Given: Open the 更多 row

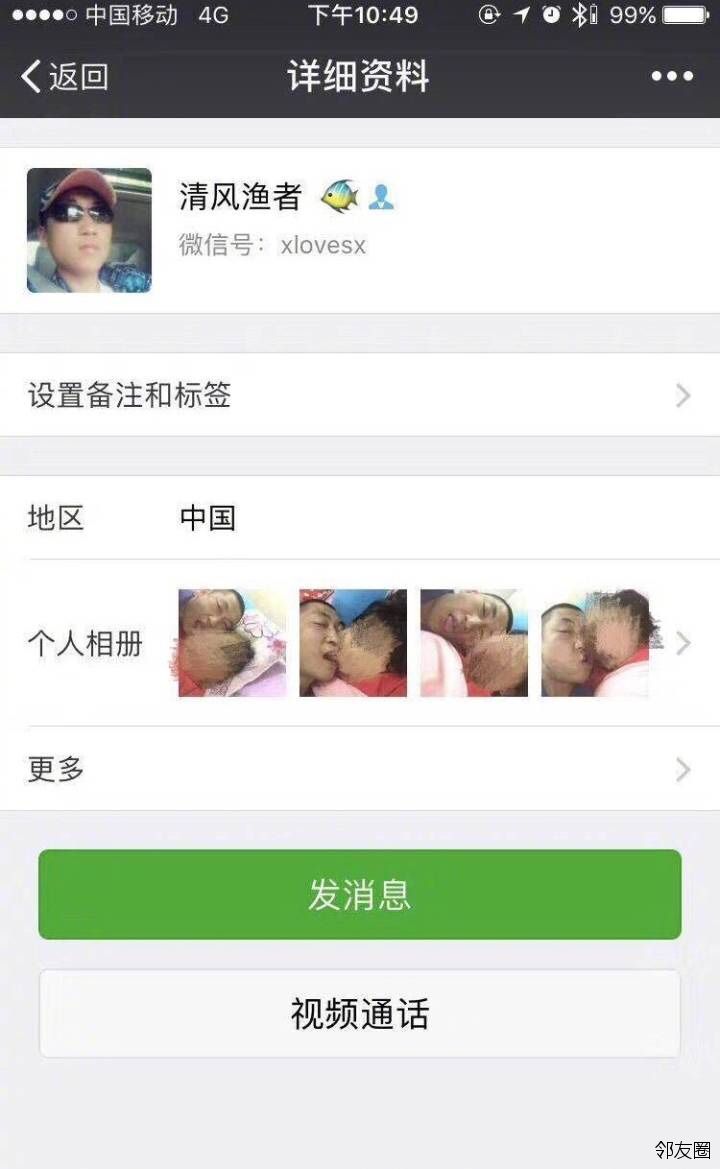Looking at the screenshot, I should point(360,769).
